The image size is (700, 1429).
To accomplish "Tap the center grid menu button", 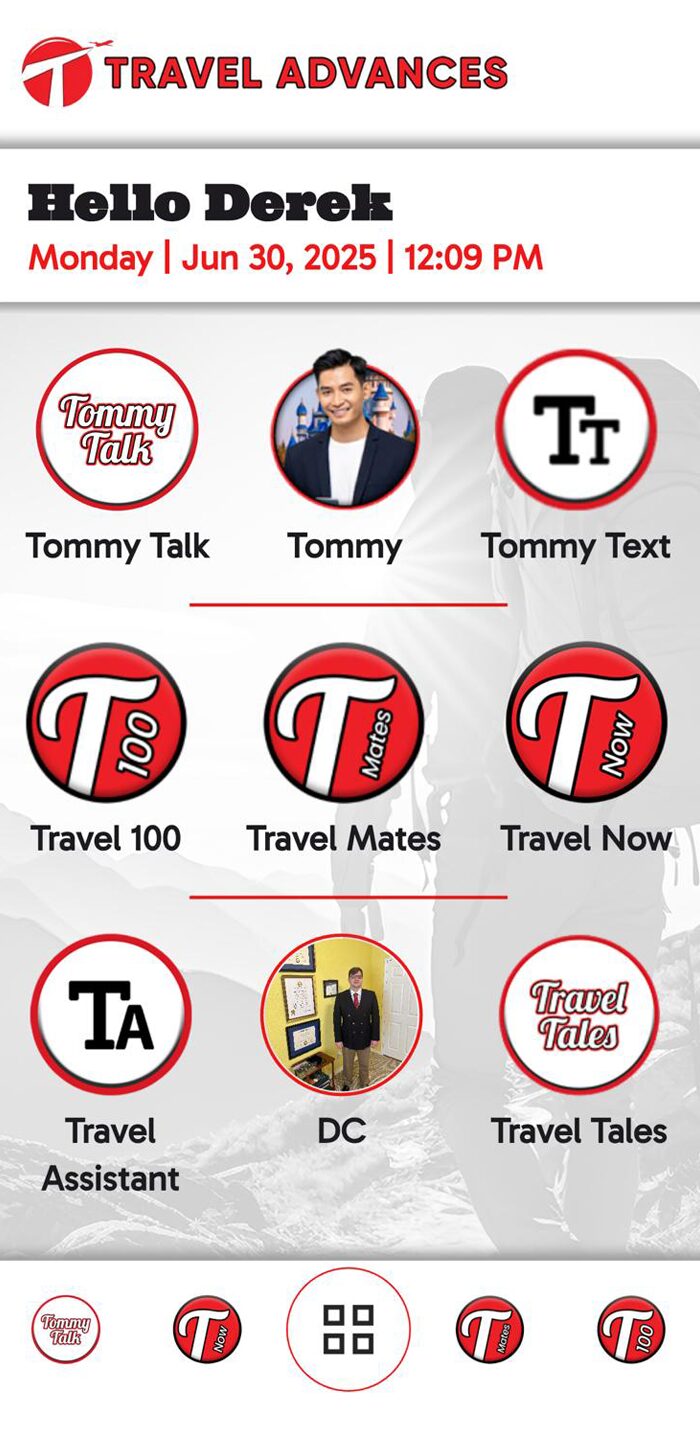I will (348, 1329).
